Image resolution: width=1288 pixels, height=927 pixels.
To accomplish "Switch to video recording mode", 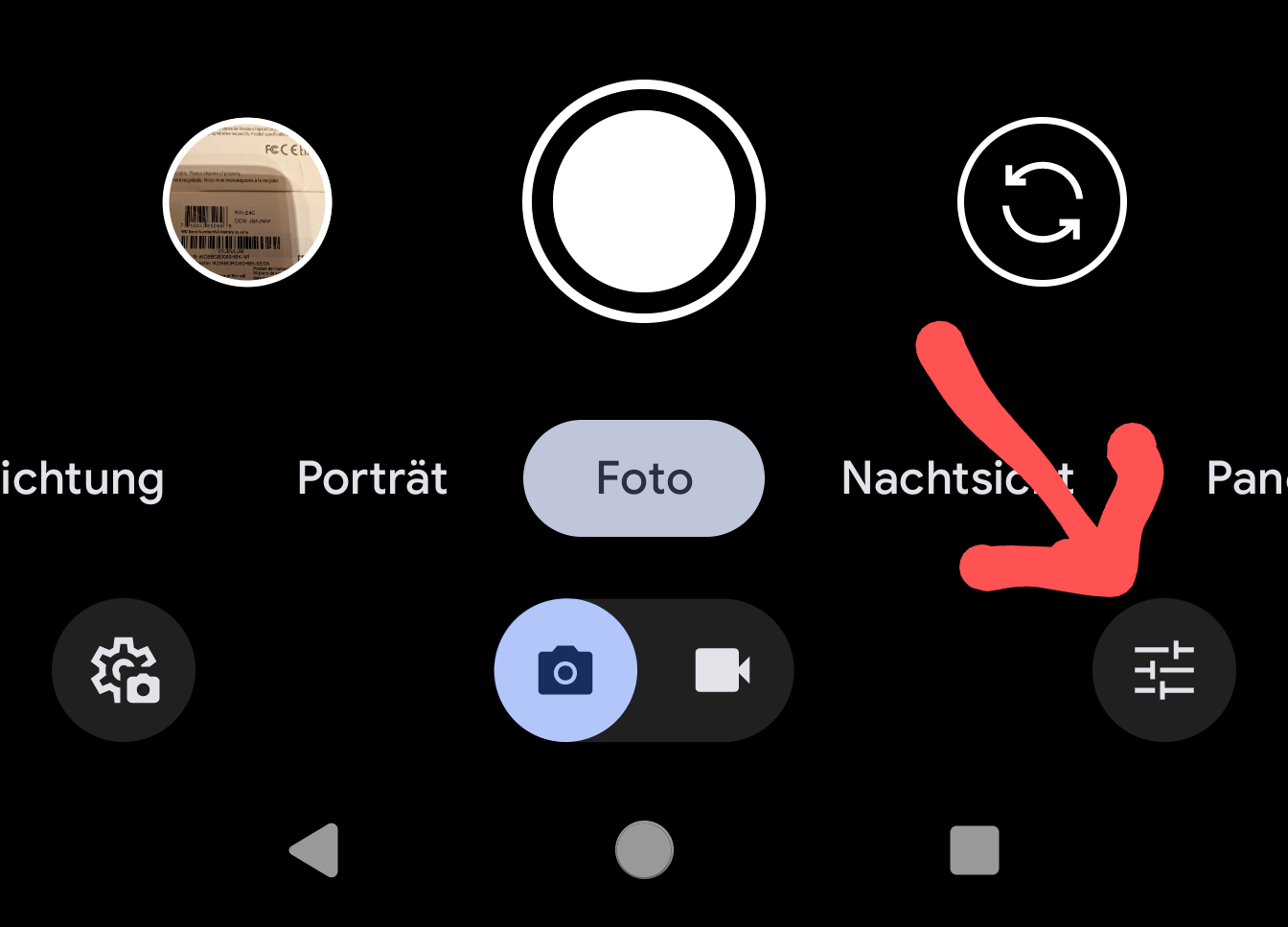I will coord(721,670).
